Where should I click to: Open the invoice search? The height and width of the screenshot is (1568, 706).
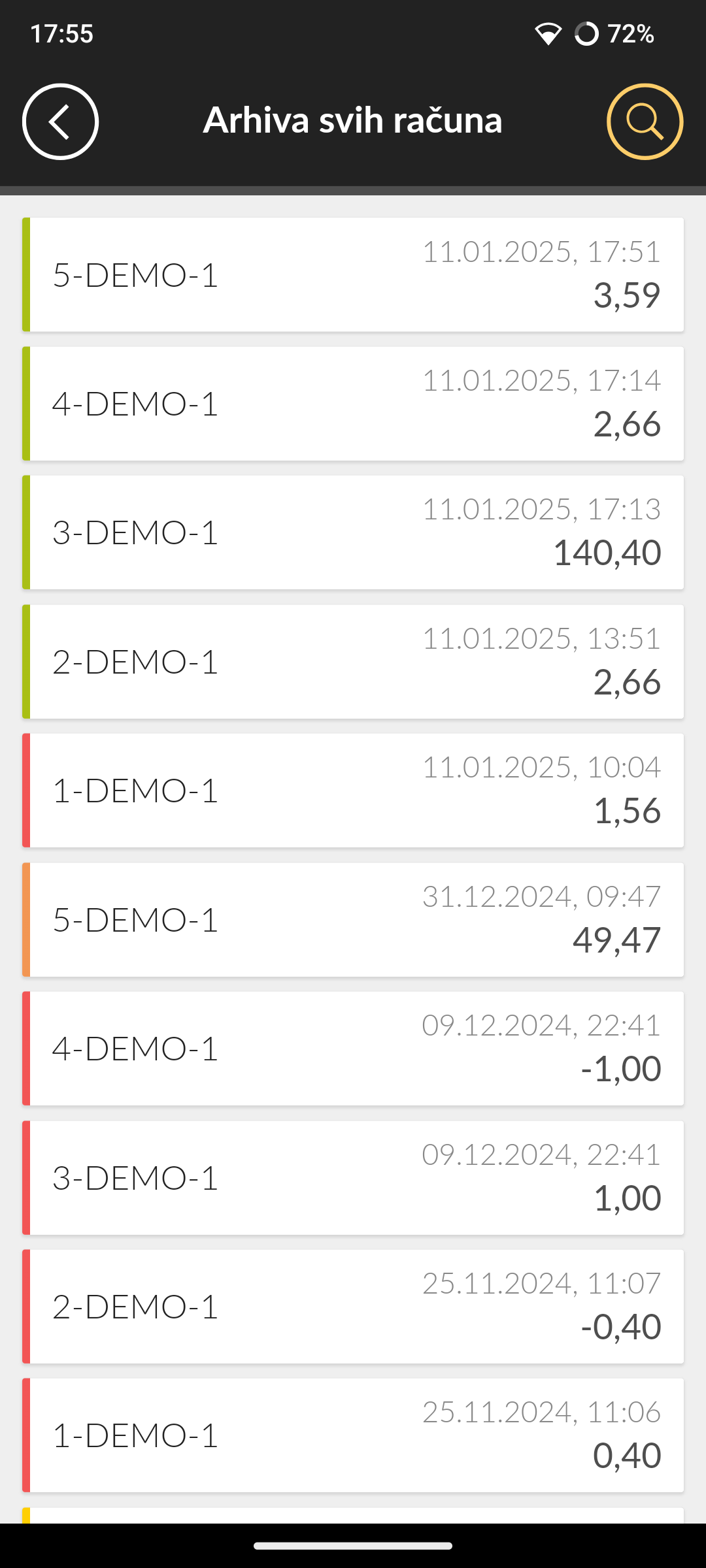coord(645,122)
